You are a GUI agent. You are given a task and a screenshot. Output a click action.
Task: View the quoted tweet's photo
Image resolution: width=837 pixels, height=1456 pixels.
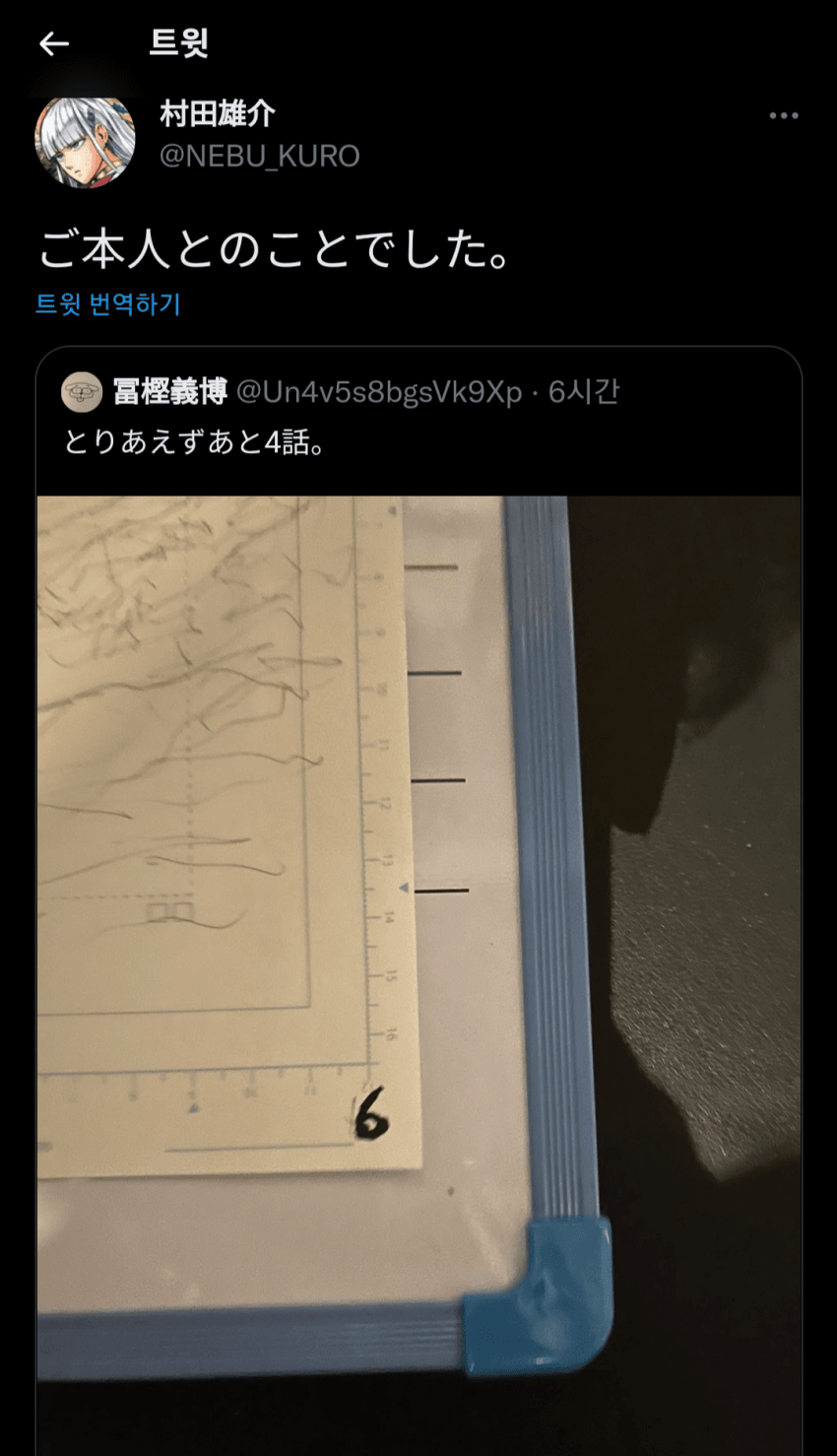418,975
